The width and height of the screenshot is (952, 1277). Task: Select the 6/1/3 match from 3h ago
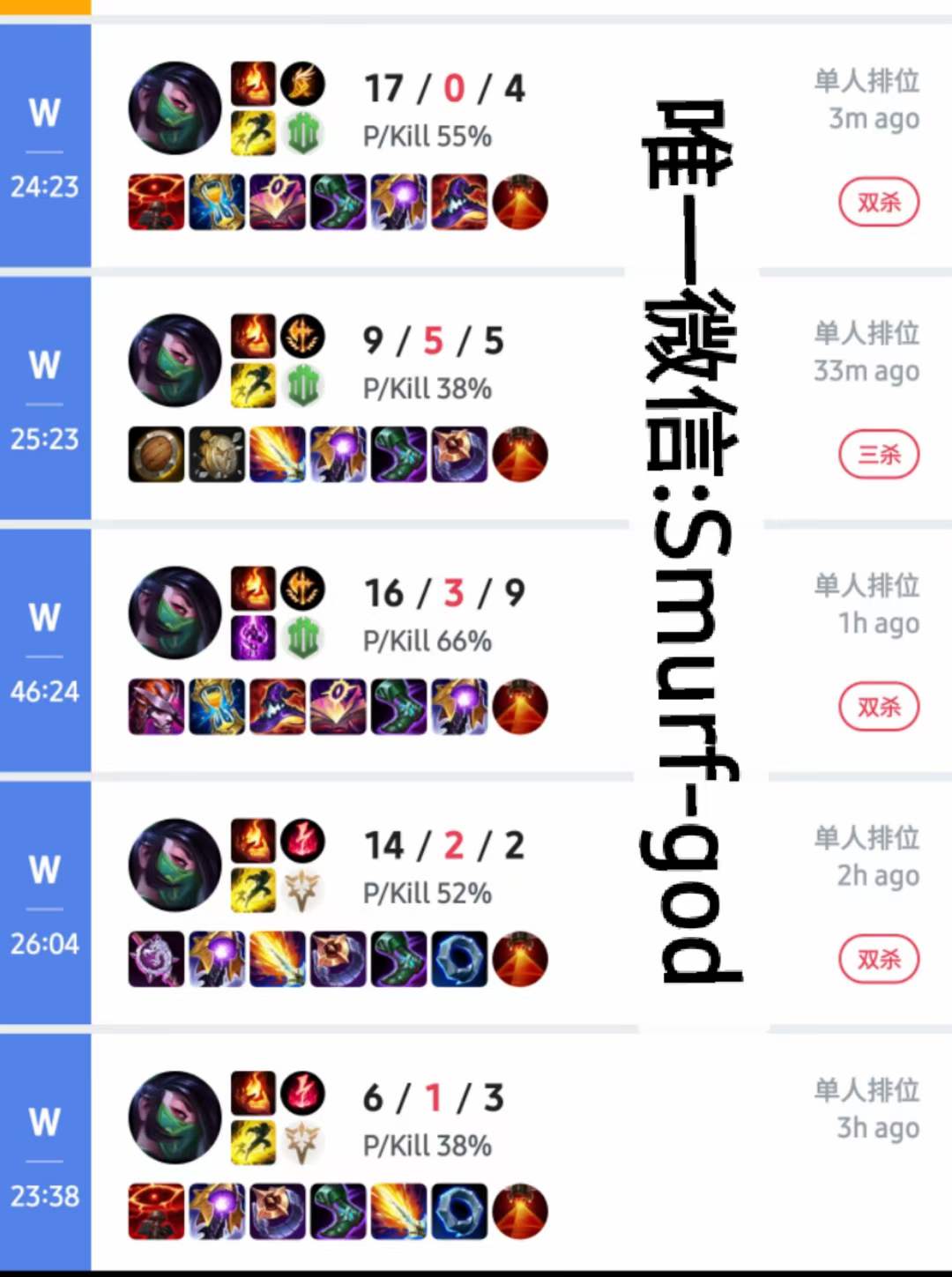pyautogui.click(x=434, y=1120)
